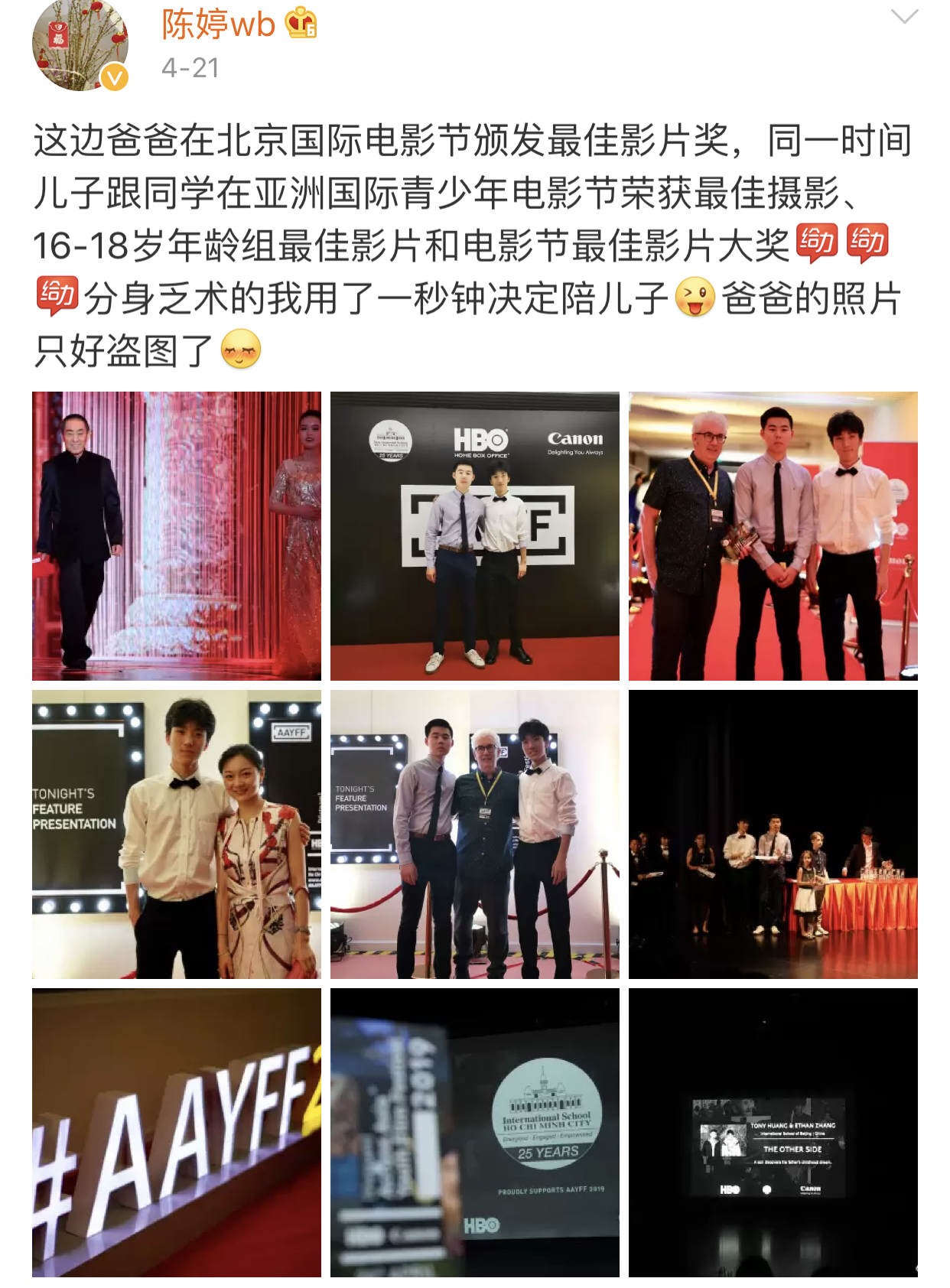Open the 陈婷wb username link
Screen dimensions: 950x1288
tap(219, 24)
